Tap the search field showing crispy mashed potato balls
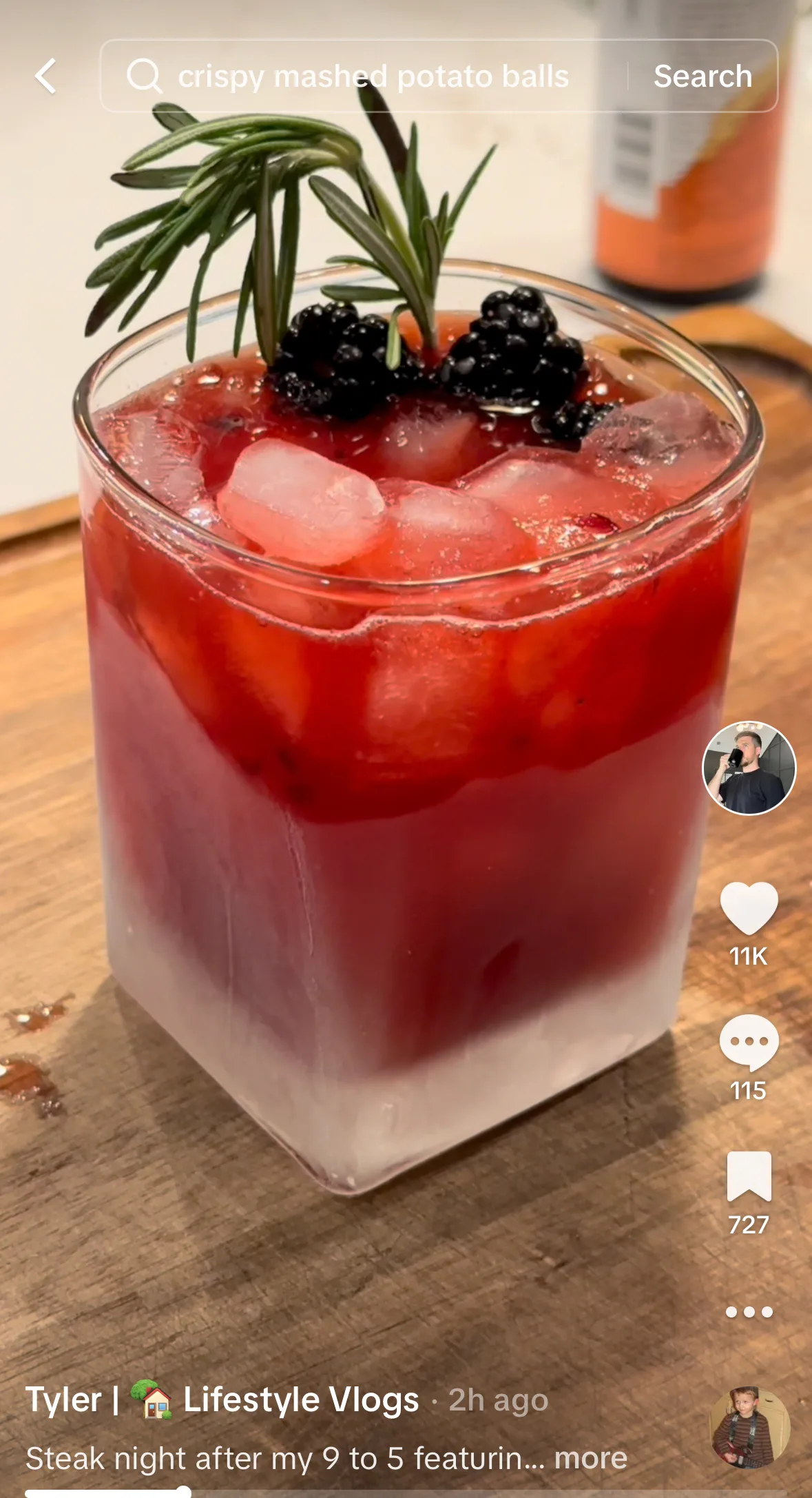Viewport: 812px width, 1498px height. pos(372,76)
